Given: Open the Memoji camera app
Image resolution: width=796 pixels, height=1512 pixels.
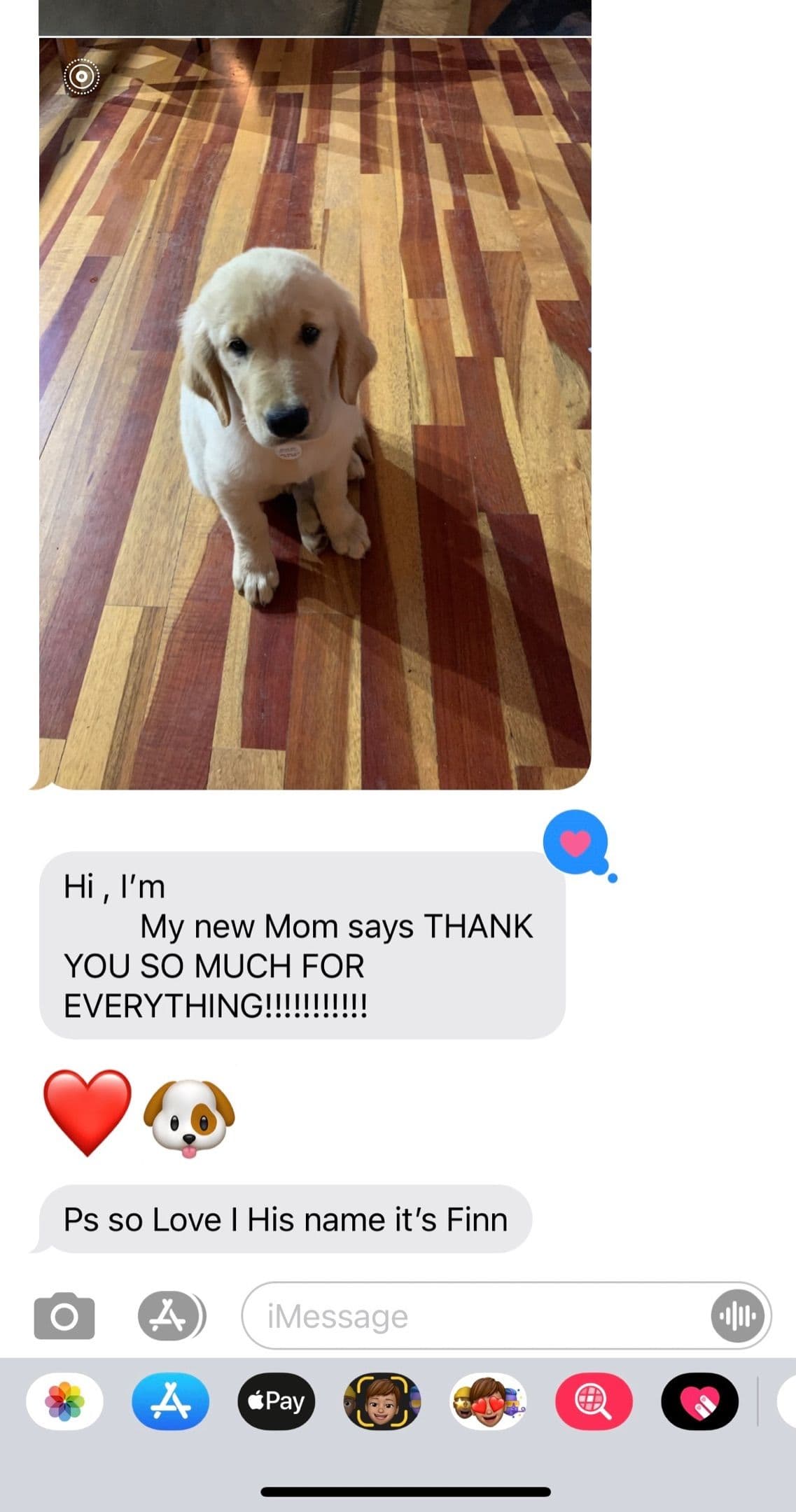Looking at the screenshot, I should 382,1401.
